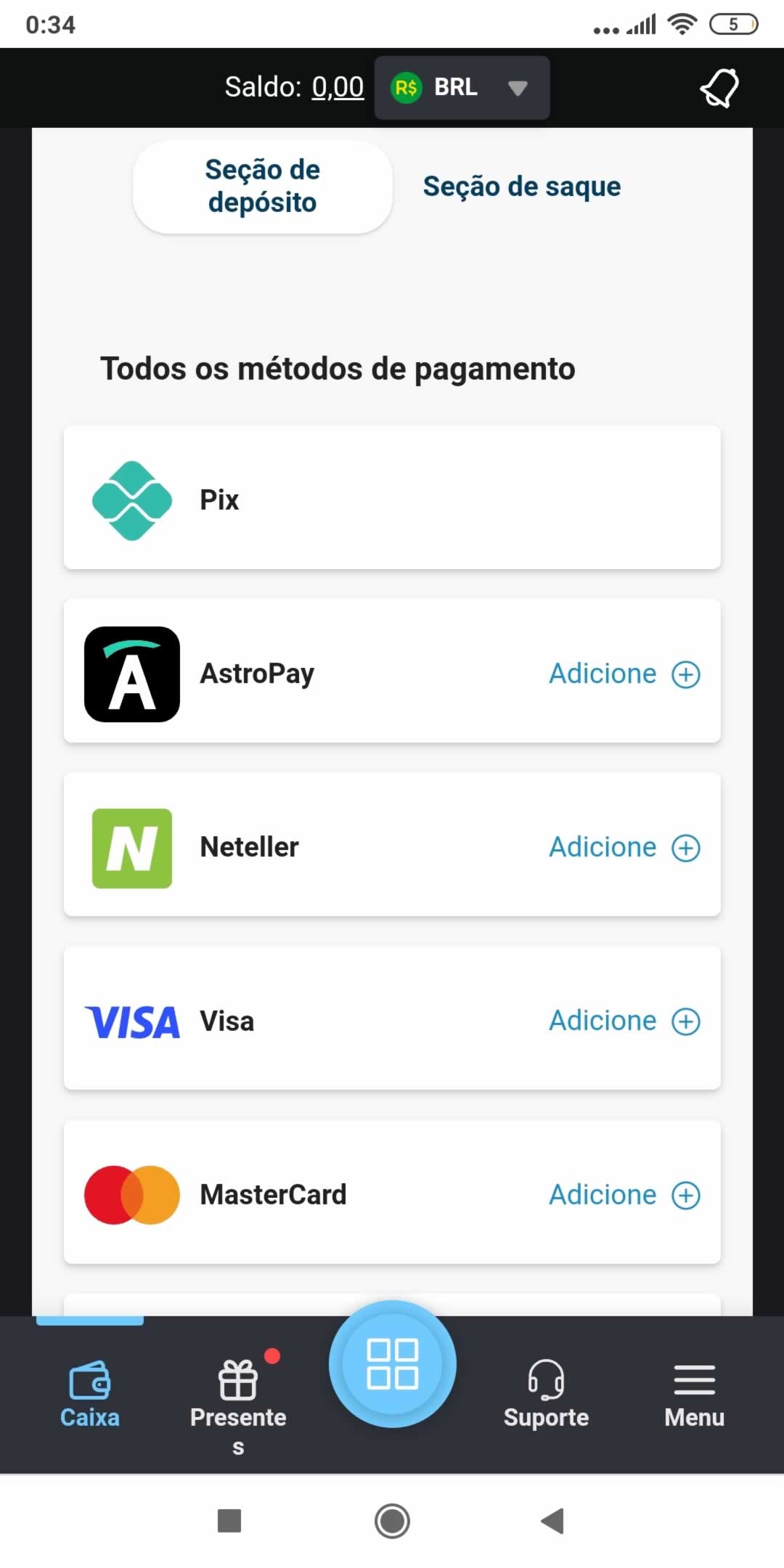Switch to Seção de saque tab
784x1568 pixels.
[x=521, y=187]
